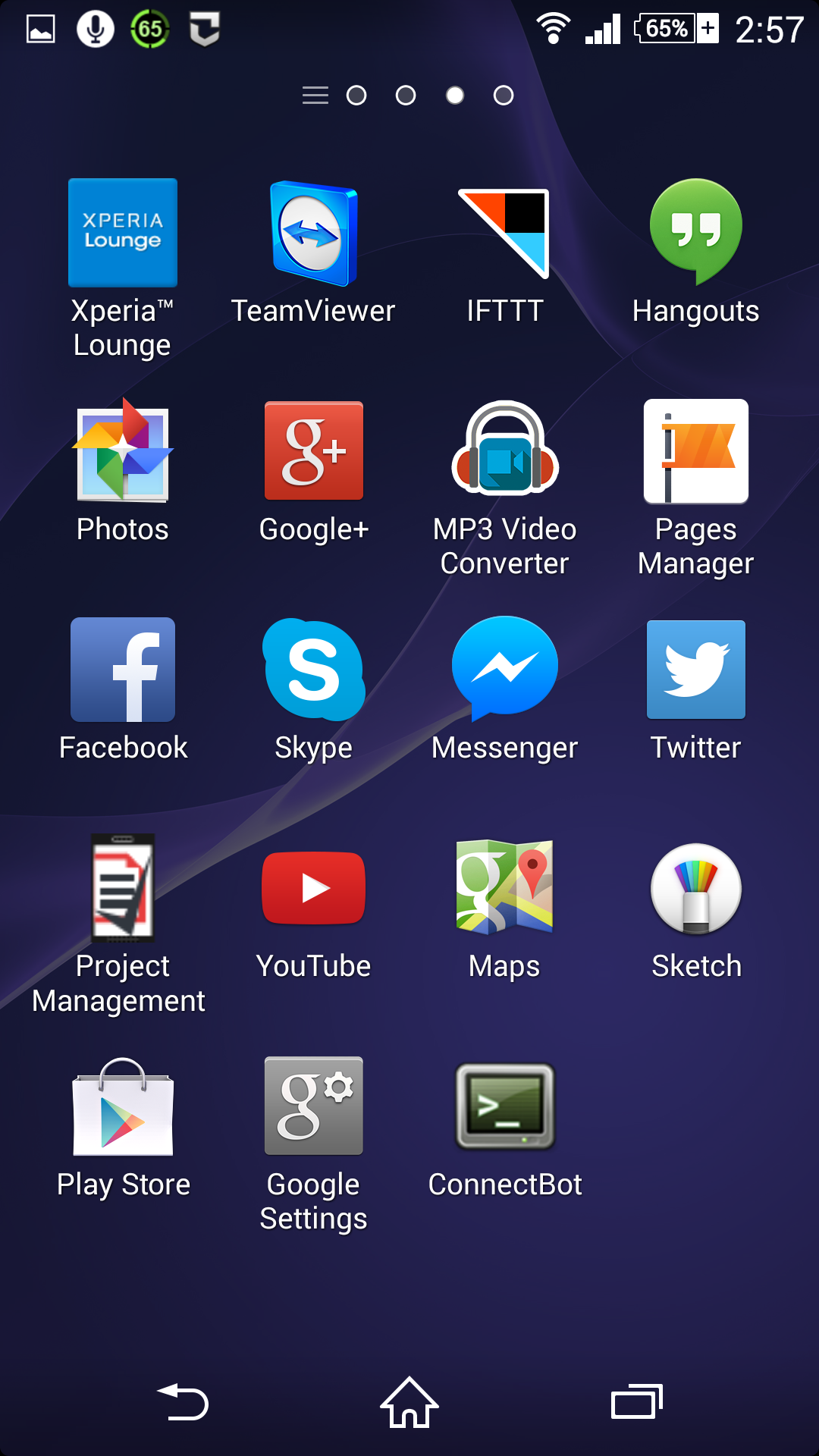
Task: Open the Twitter app
Action: [695, 670]
